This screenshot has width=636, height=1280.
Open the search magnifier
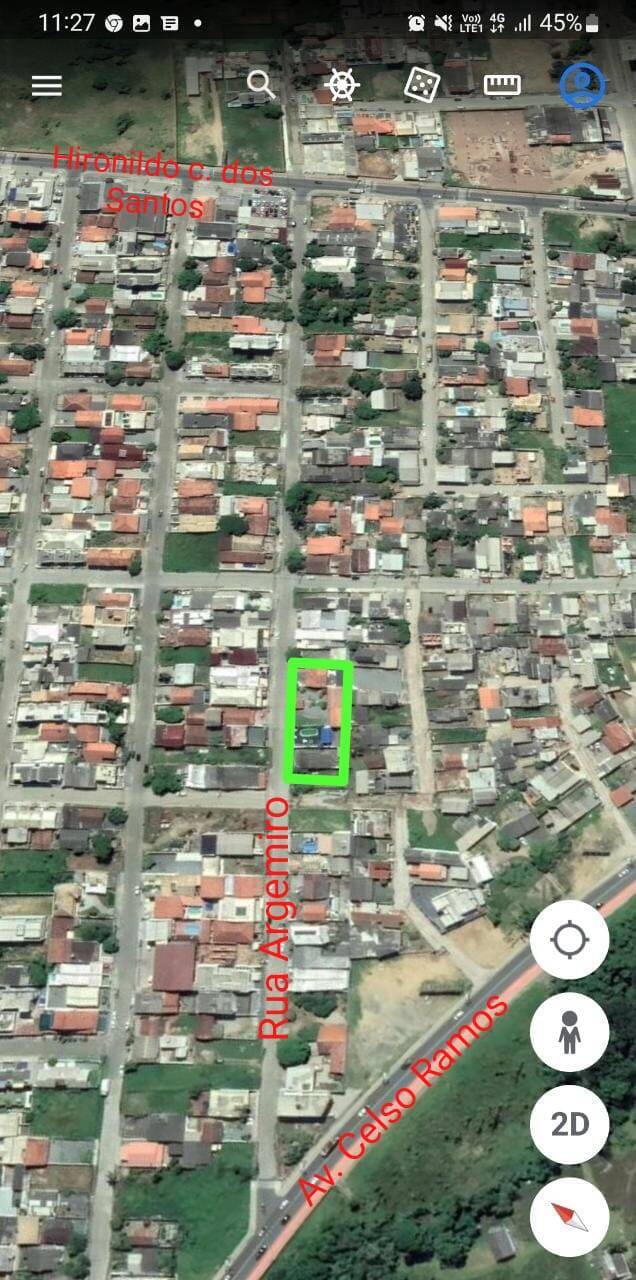[x=261, y=84]
